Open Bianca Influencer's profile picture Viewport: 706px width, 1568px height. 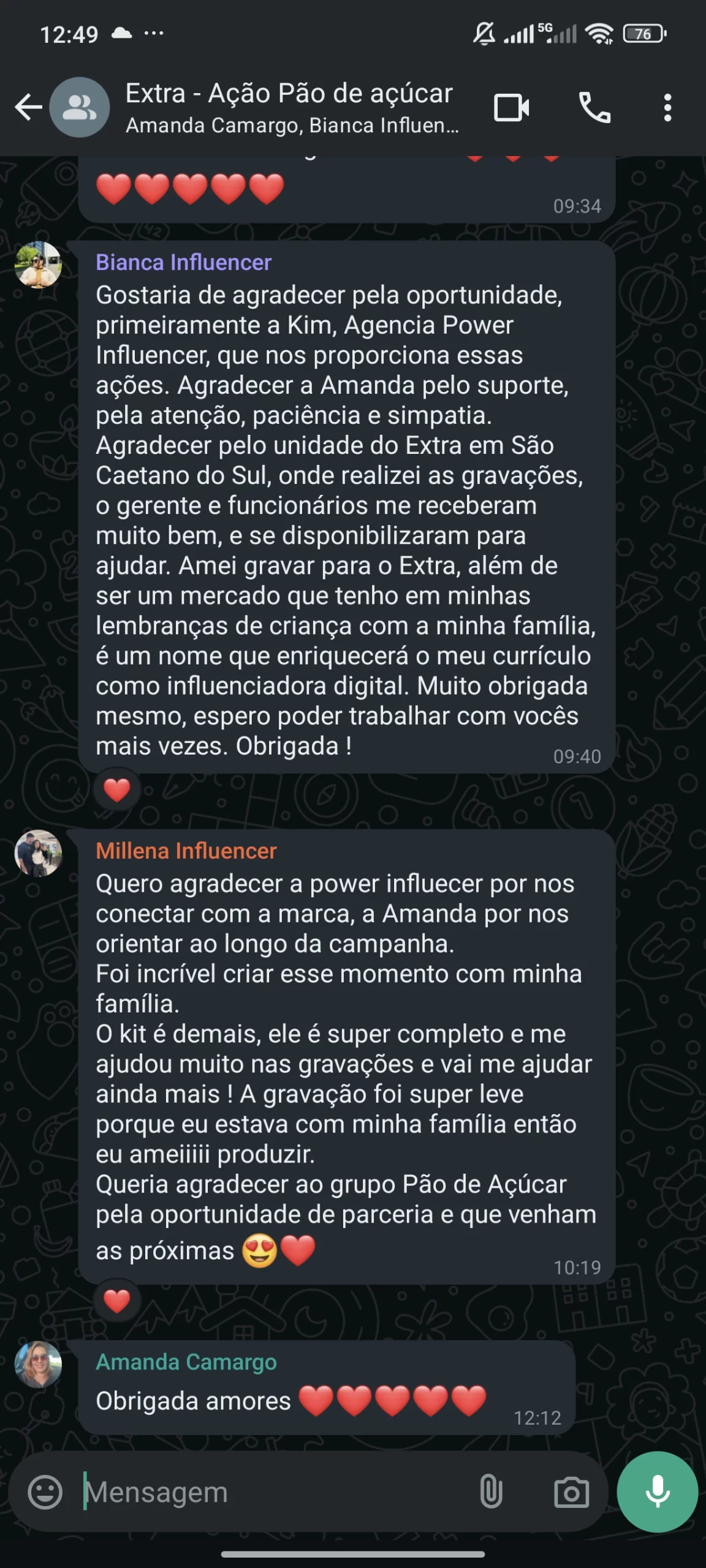click(38, 265)
